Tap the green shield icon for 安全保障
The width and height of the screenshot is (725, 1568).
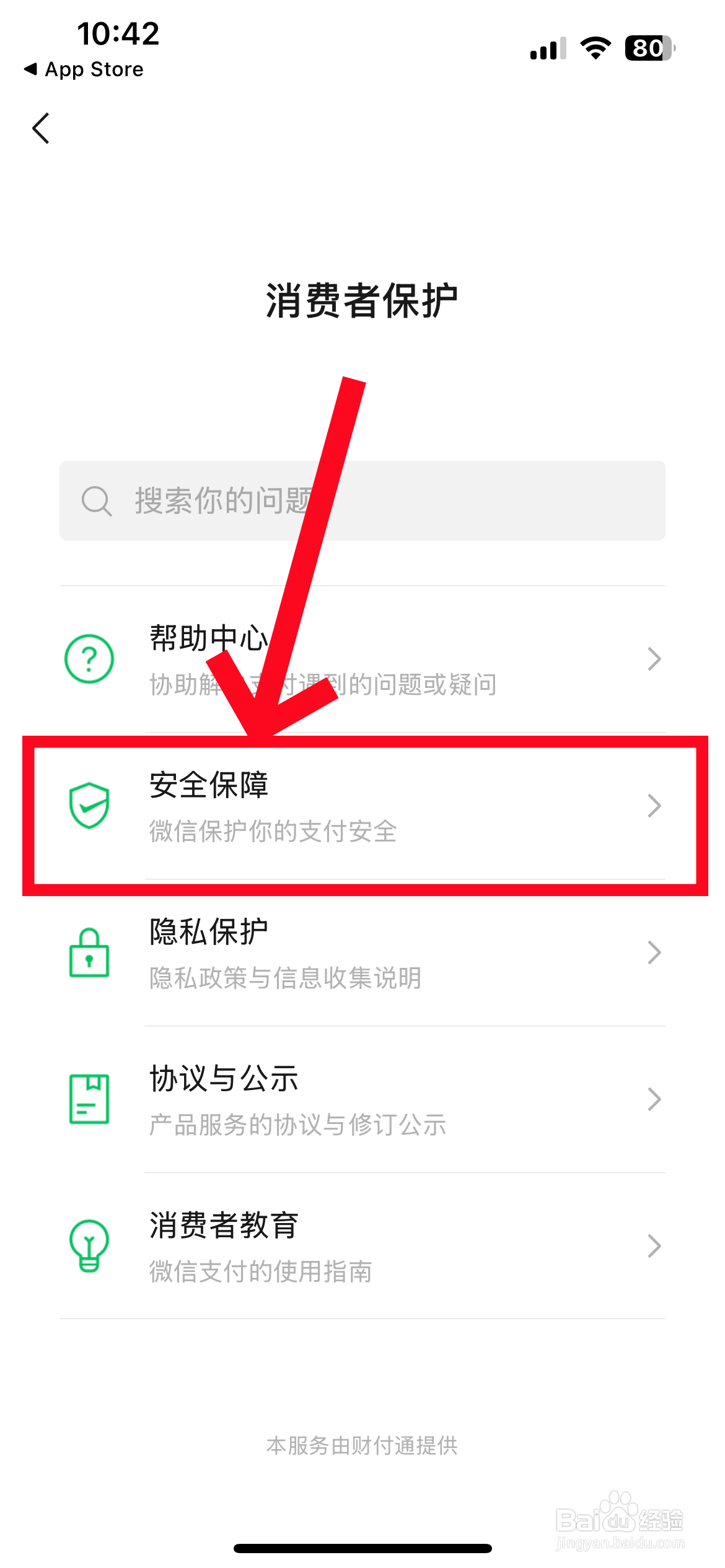pyautogui.click(x=89, y=805)
